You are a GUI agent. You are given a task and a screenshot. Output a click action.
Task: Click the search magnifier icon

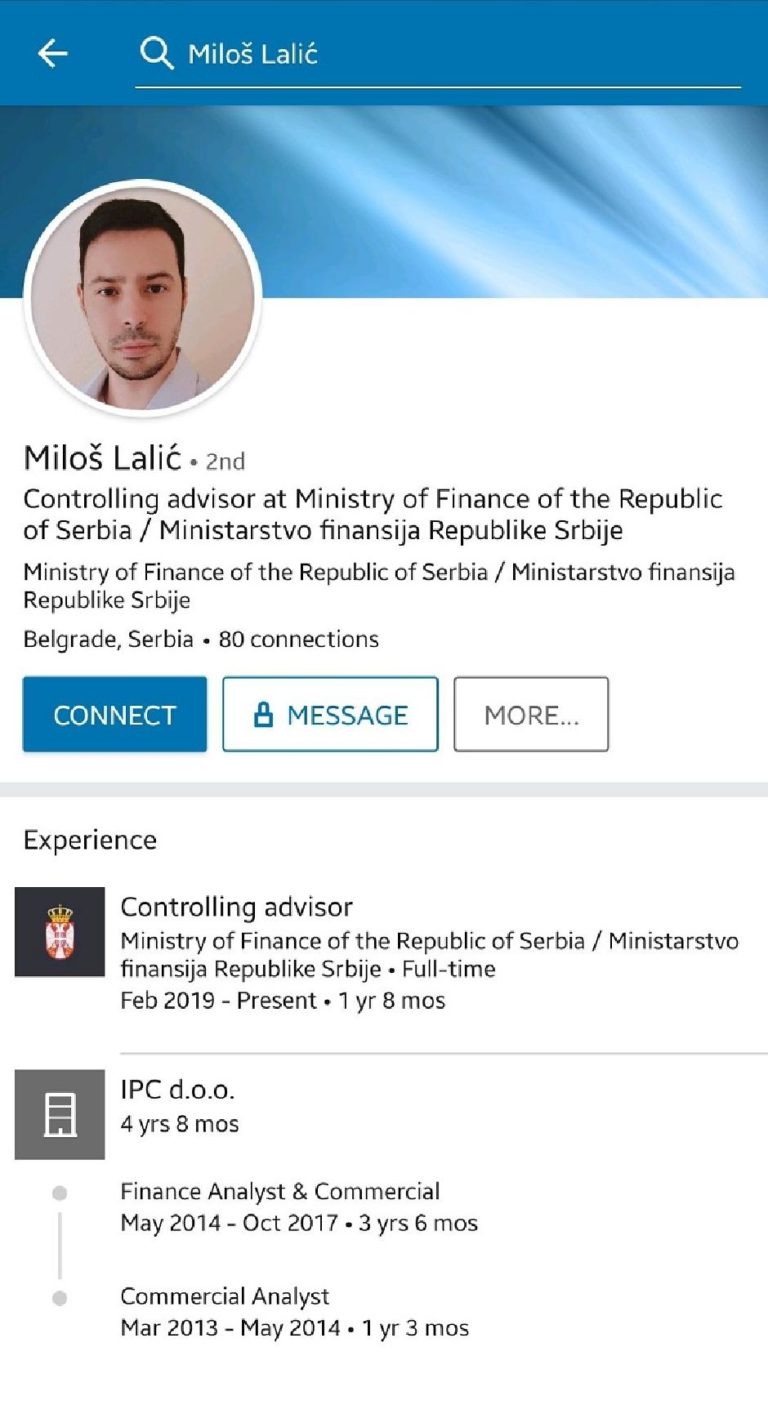pyautogui.click(x=157, y=52)
